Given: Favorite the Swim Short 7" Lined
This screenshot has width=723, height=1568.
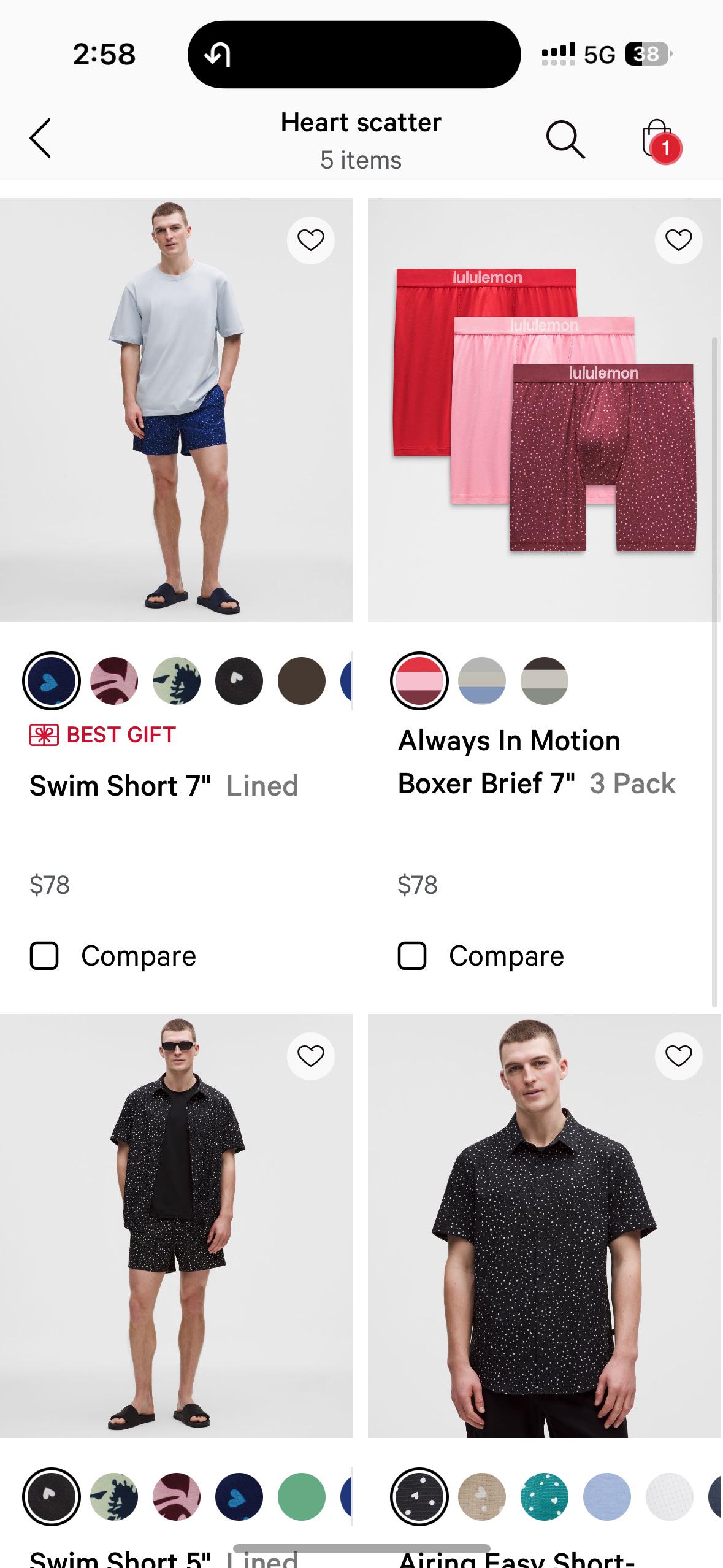Looking at the screenshot, I should pyautogui.click(x=310, y=240).
